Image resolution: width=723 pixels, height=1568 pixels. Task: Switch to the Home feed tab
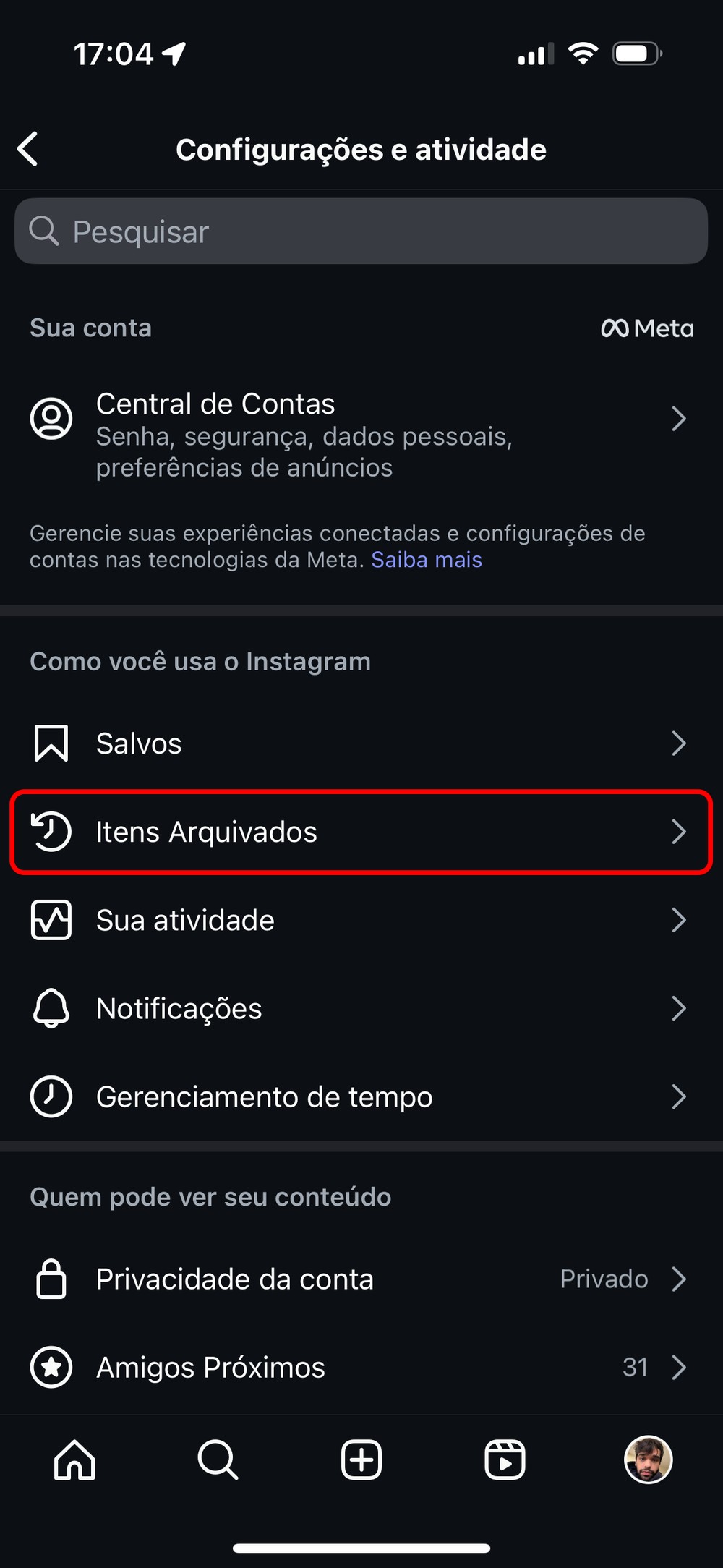[74, 1460]
